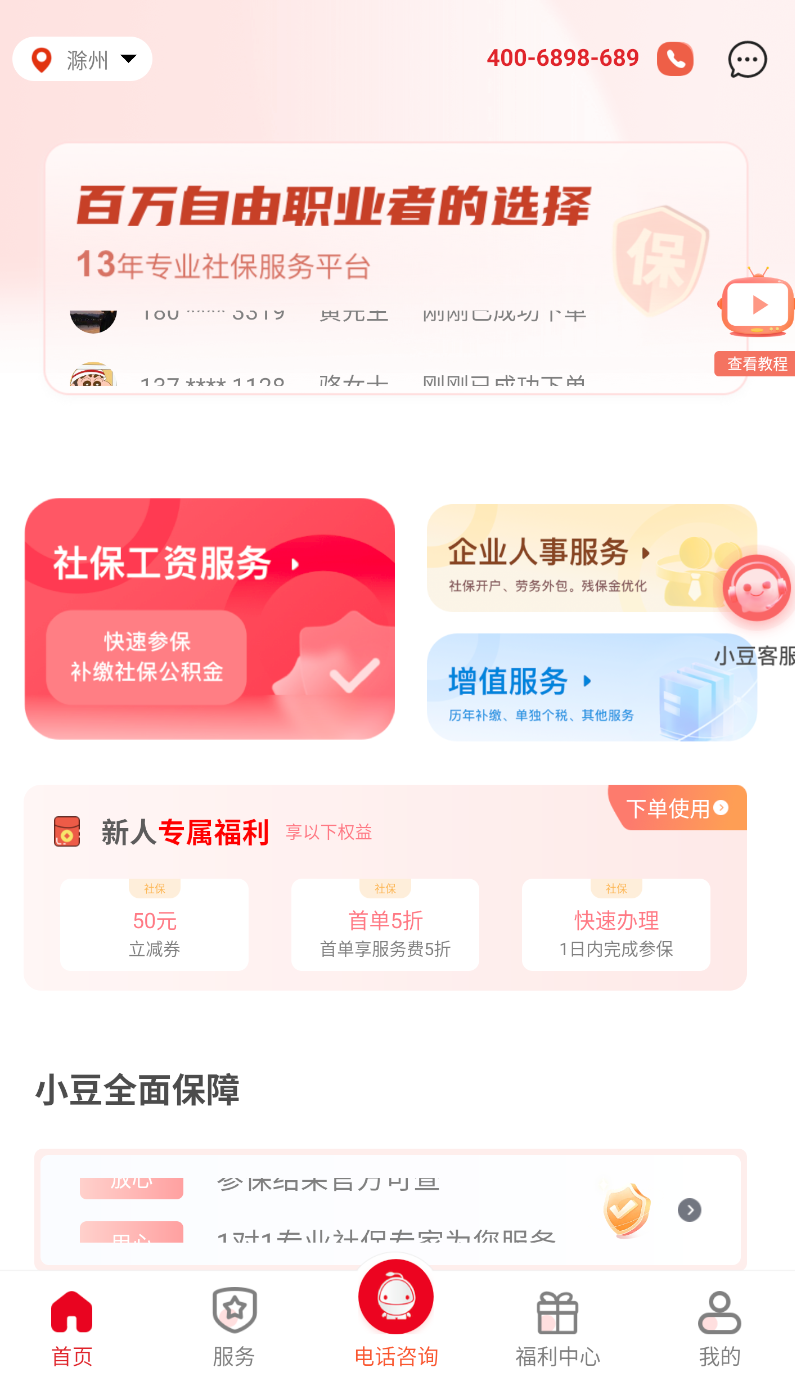
Task: Open 查看教程 video tutorial
Action: tap(757, 322)
